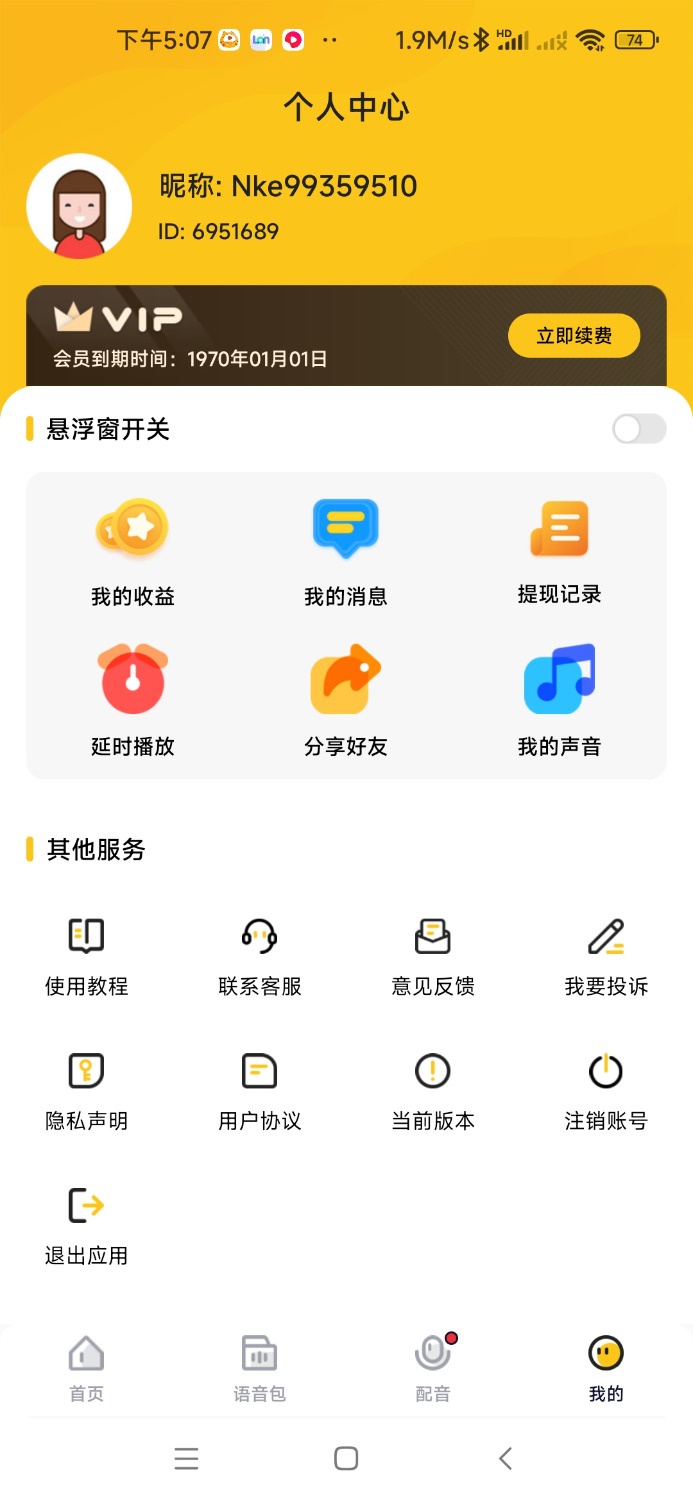Open 使用教程
The width and height of the screenshot is (693, 1500).
point(87,956)
